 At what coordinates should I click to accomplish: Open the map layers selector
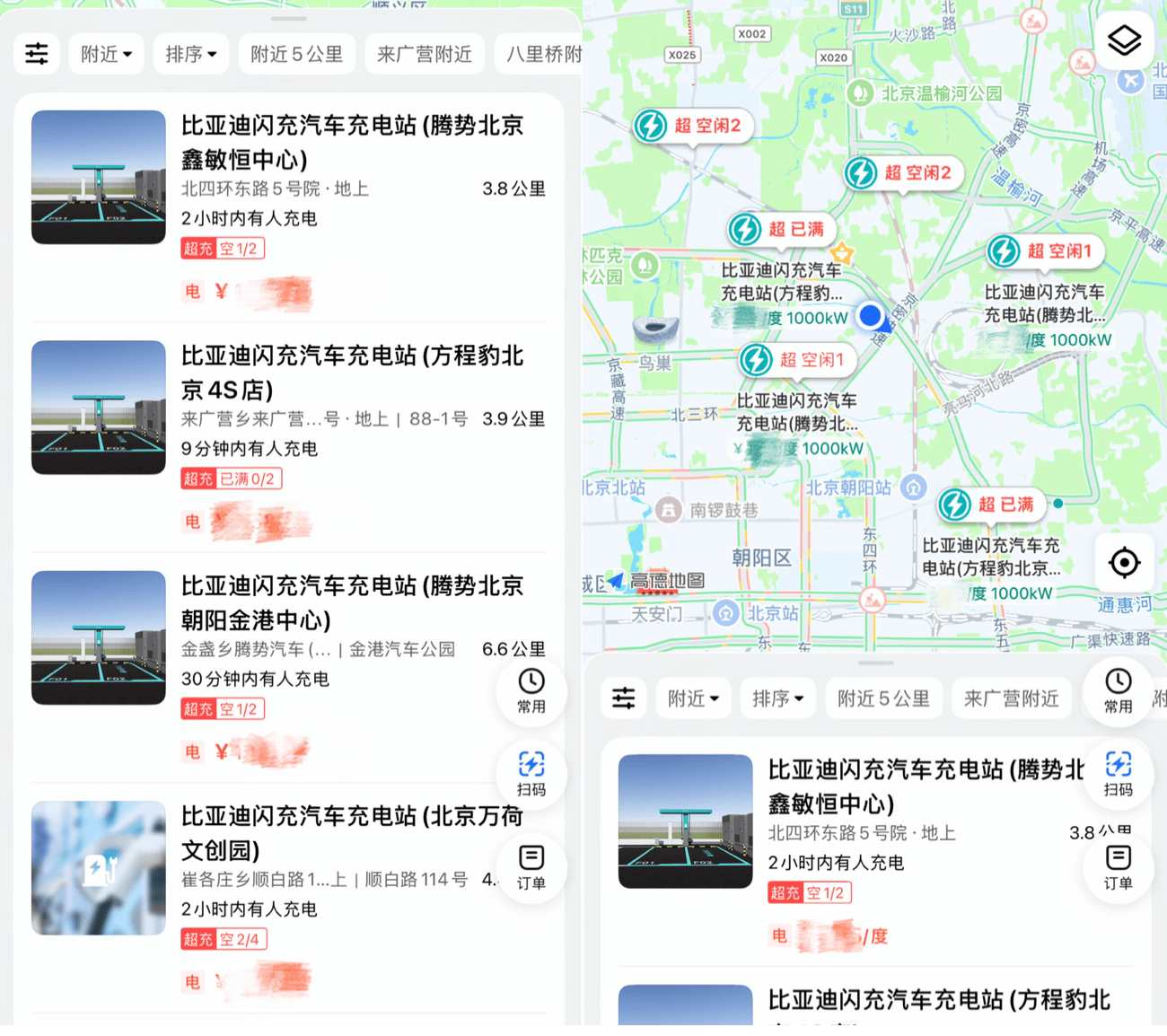pos(1123,40)
